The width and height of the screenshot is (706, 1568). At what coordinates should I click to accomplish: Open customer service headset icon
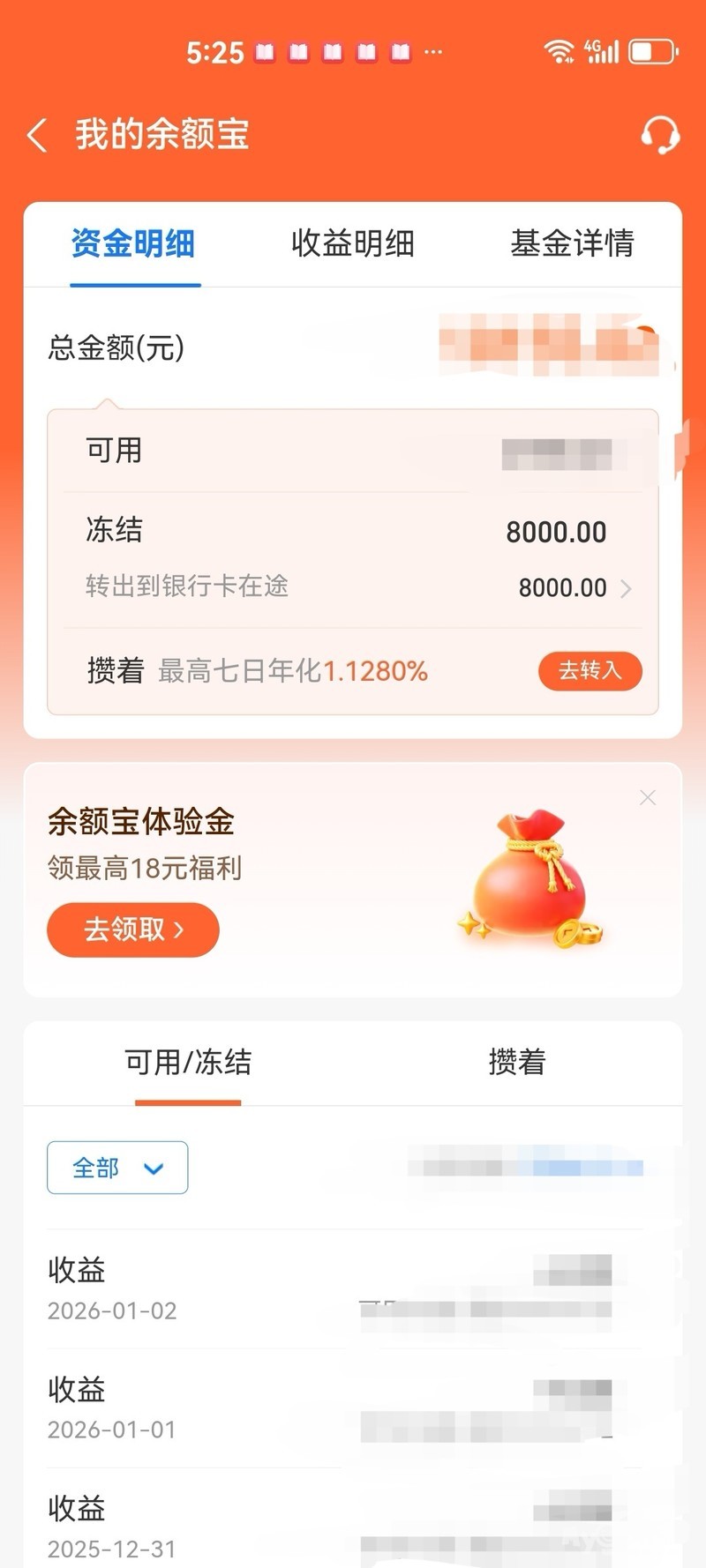659,136
